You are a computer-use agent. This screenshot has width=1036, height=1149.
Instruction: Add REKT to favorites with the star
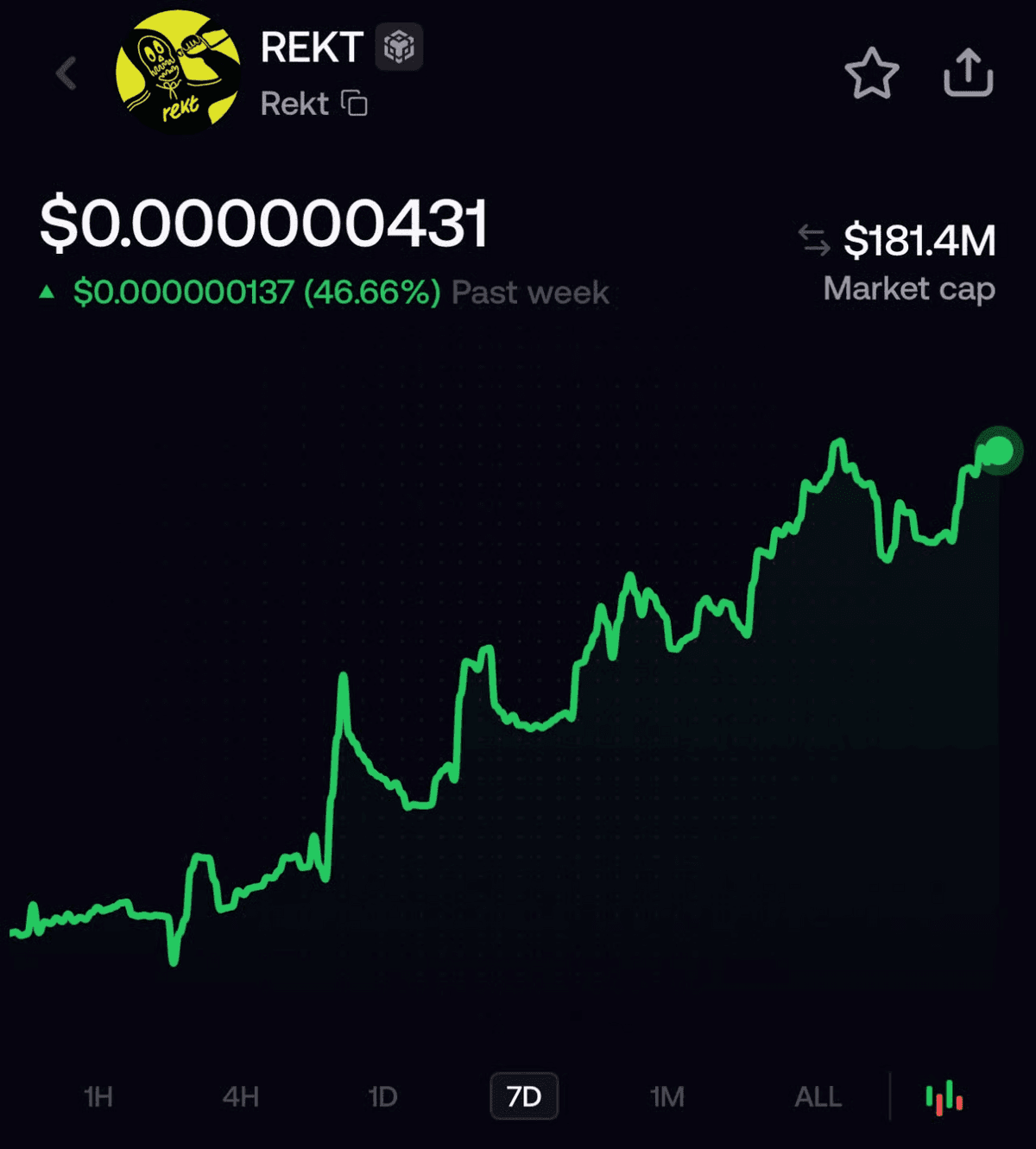click(871, 73)
